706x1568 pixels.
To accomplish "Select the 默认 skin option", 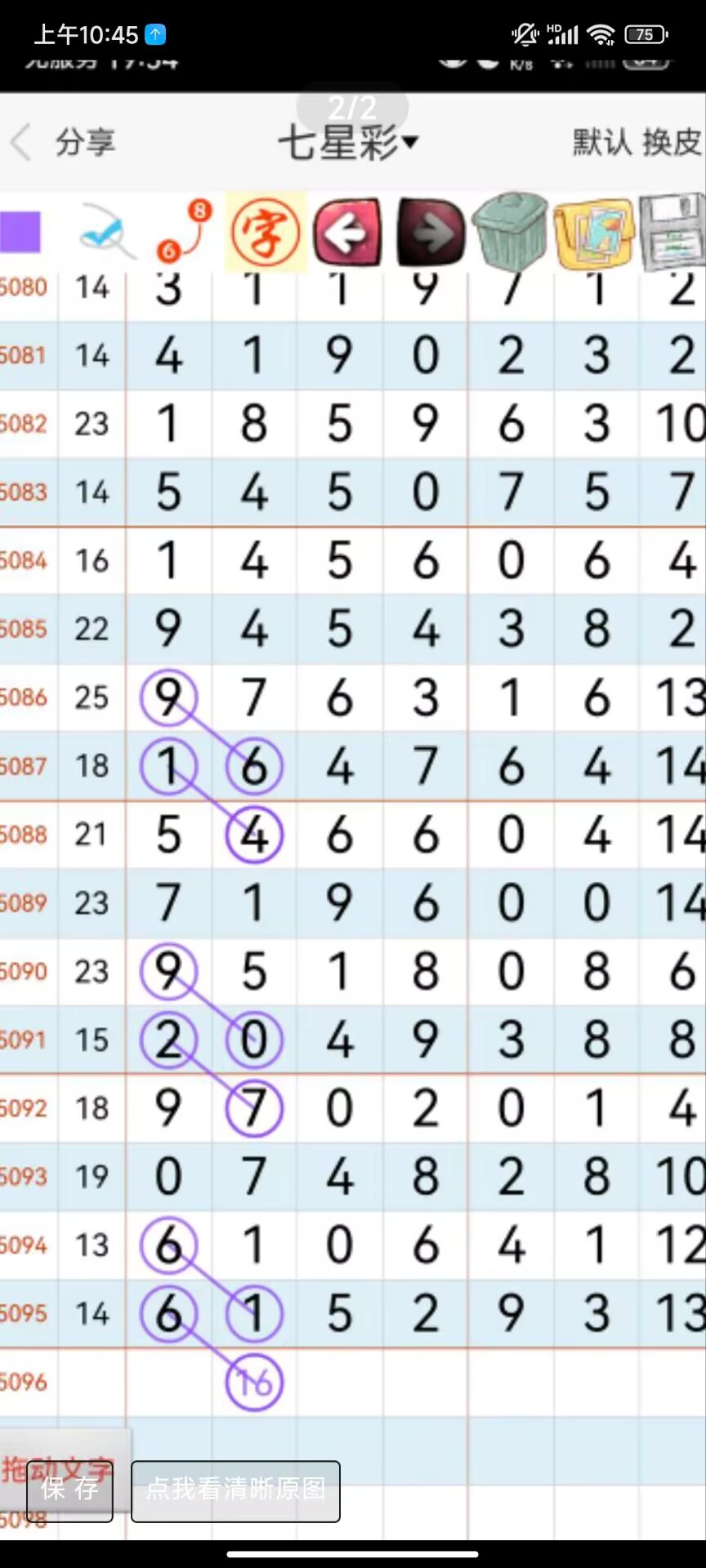I will pyautogui.click(x=602, y=142).
